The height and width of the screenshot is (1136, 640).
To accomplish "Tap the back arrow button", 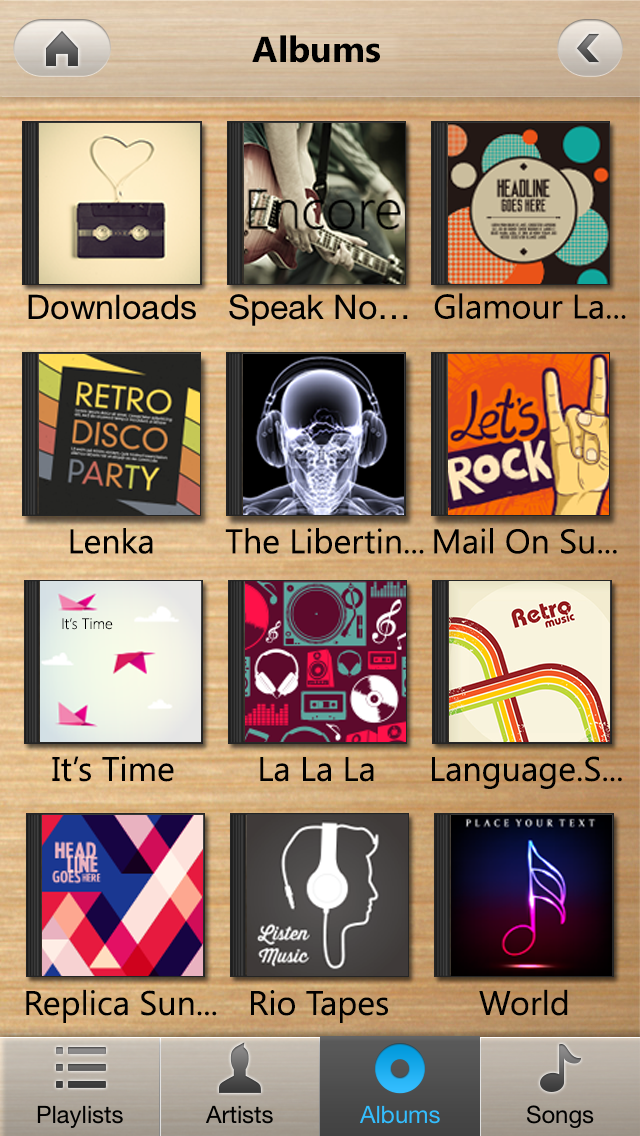I will coord(589,49).
